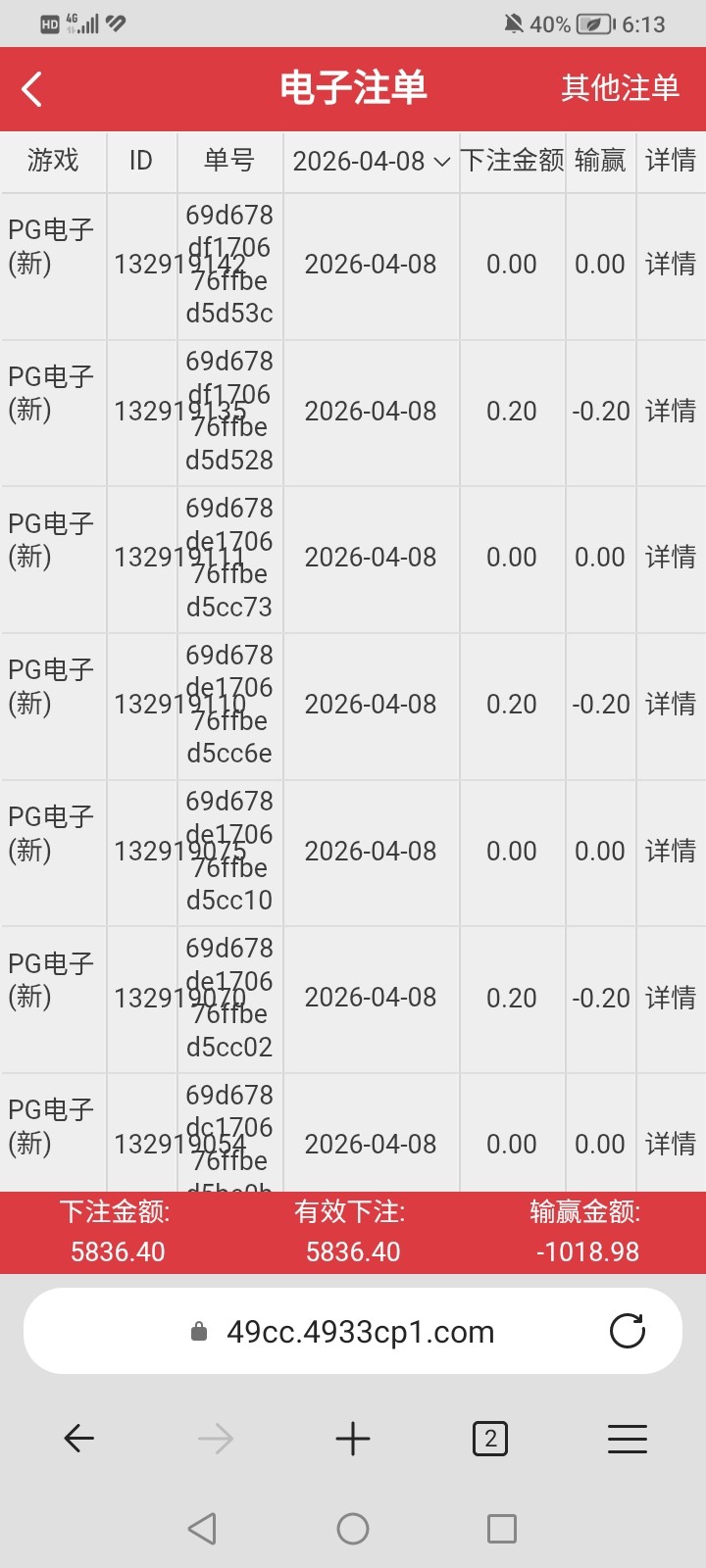Screen dimensions: 706x1568
Task: Open a new browser tab
Action: [x=353, y=1439]
